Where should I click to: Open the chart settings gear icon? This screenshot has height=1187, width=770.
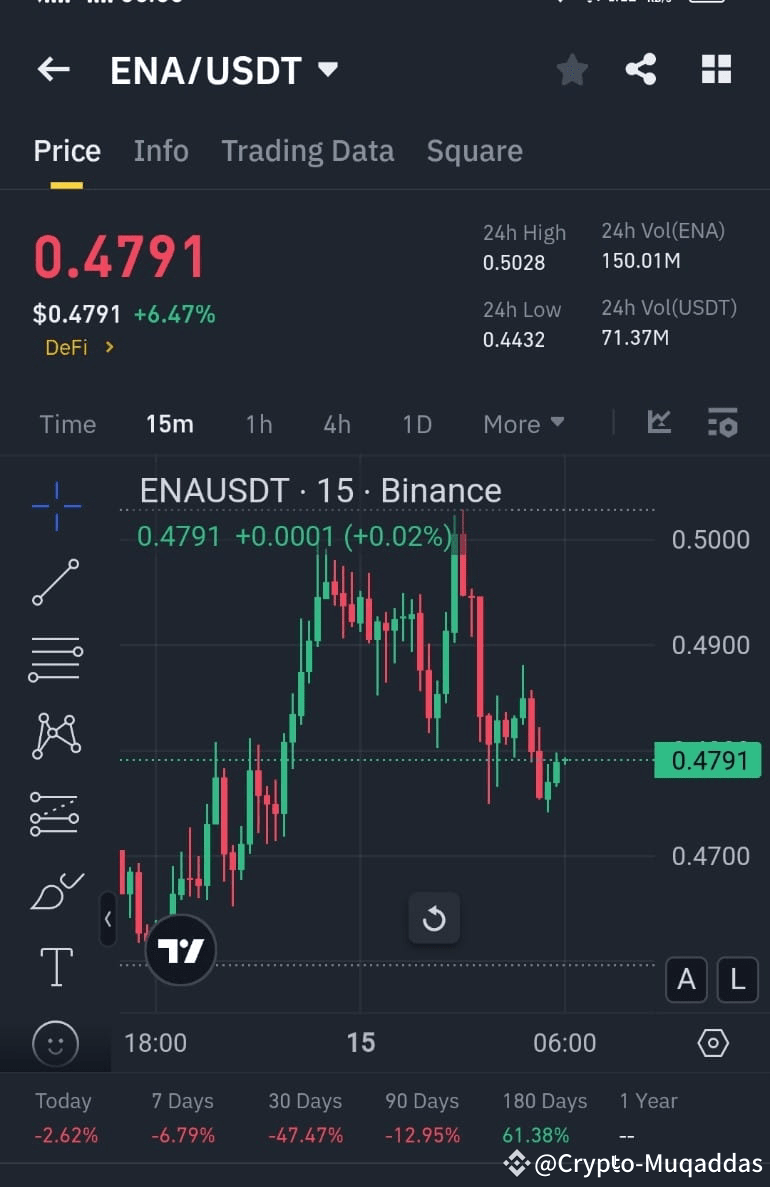(712, 1042)
